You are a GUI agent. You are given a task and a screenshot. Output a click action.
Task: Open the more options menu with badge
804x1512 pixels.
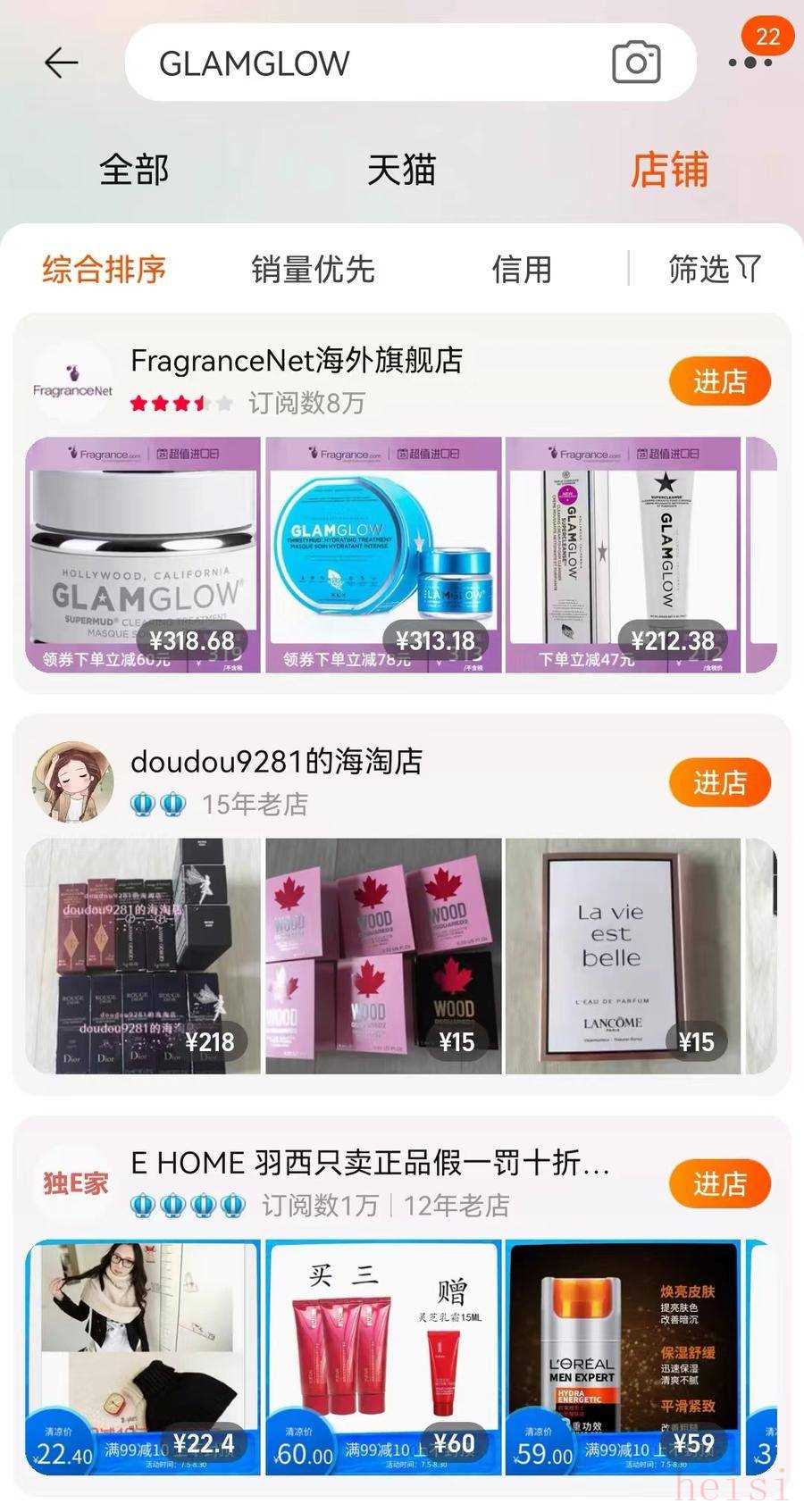point(750,62)
